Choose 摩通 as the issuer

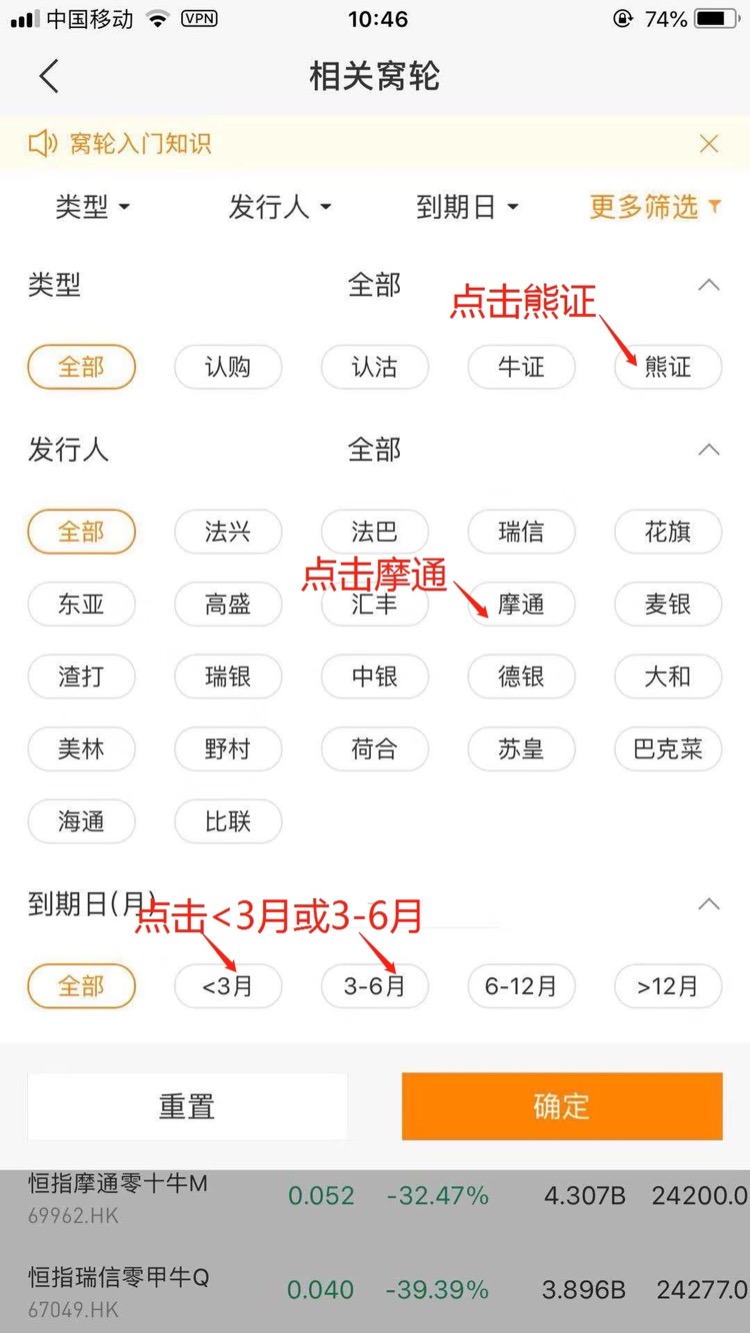click(x=521, y=604)
